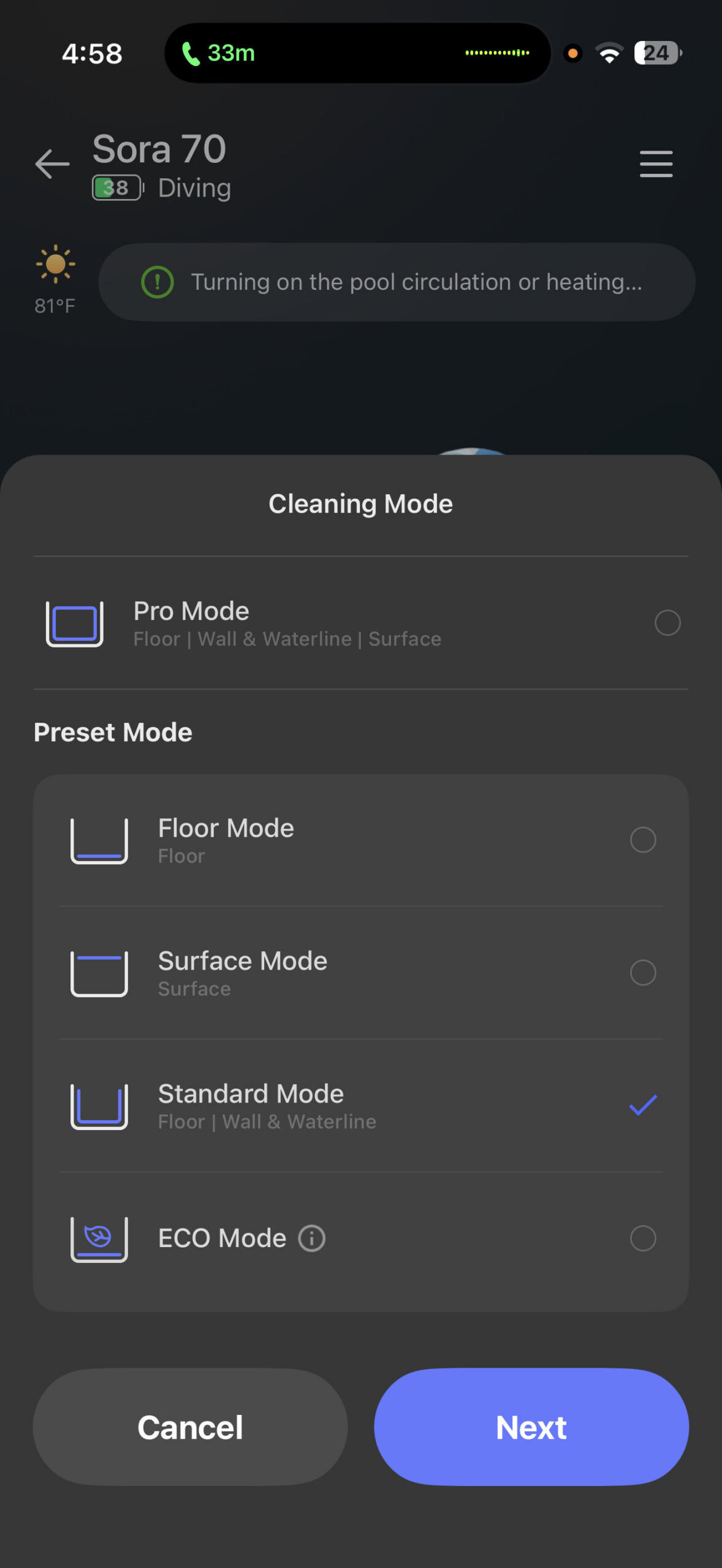The image size is (722, 1568).
Task: Pick Standard Mode preset
Action: point(642,1106)
